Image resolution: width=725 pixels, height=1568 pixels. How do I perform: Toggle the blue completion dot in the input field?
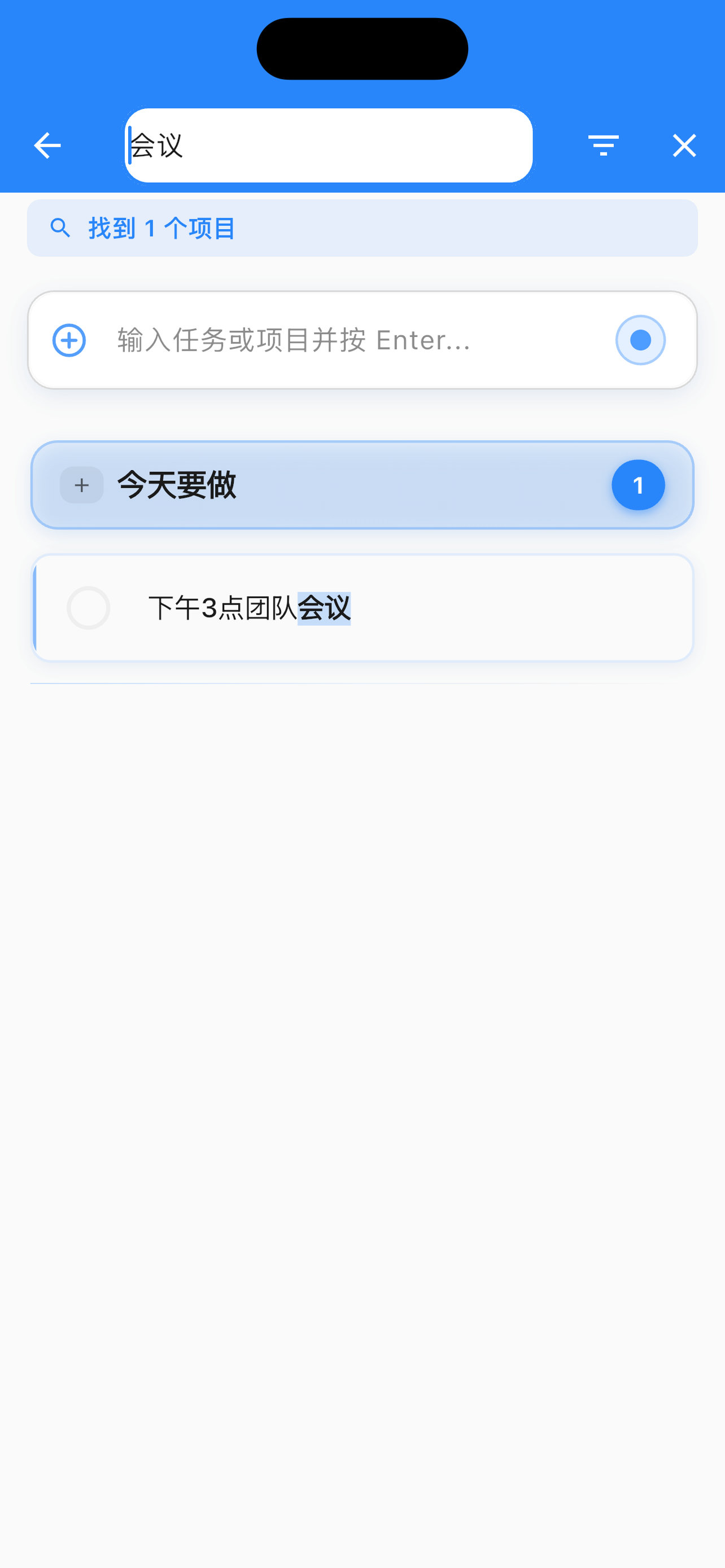tap(640, 340)
